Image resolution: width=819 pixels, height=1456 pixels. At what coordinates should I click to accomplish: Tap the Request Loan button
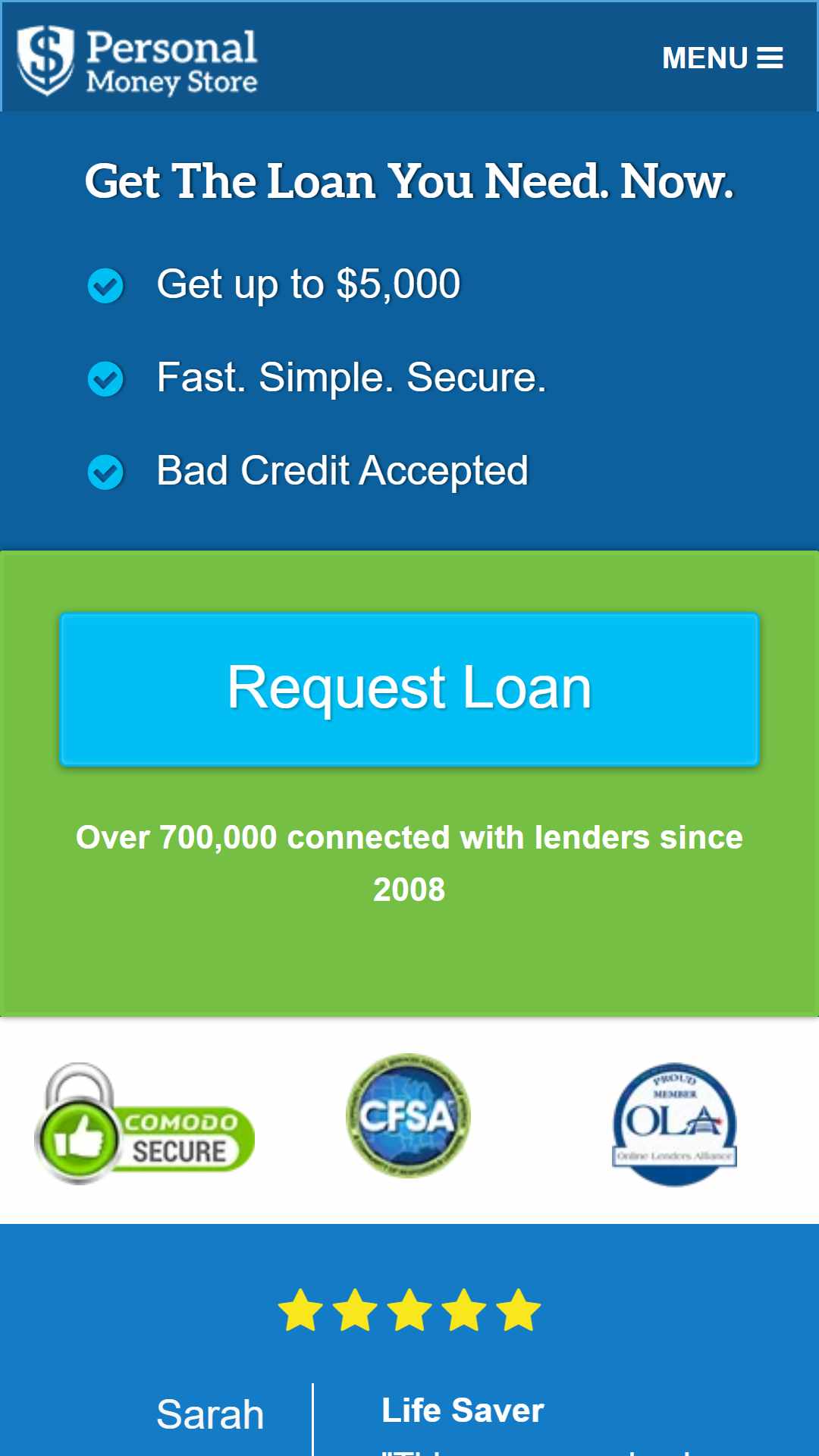pos(409,689)
